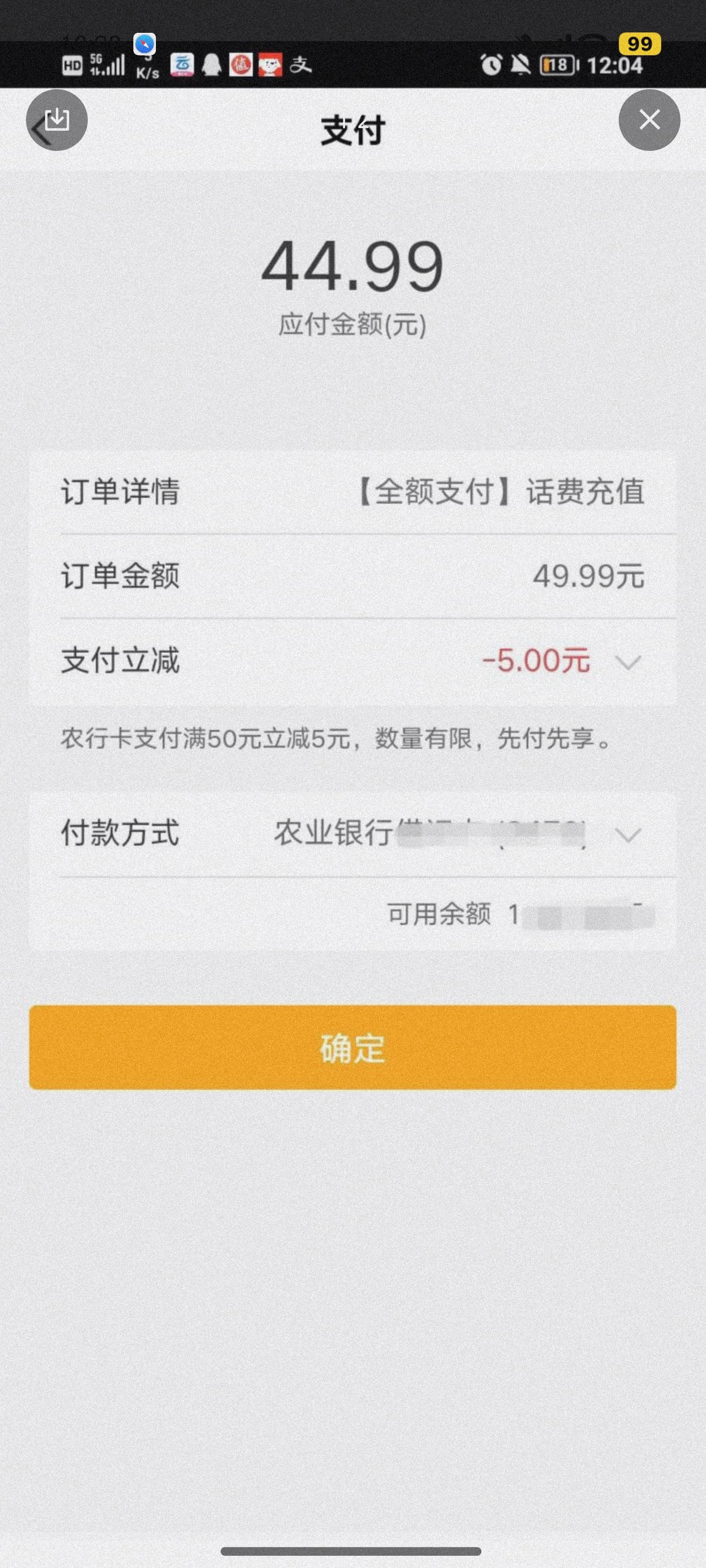Confirm payment with the 确定 button
This screenshot has width=706, height=1568.
coord(353,1047)
